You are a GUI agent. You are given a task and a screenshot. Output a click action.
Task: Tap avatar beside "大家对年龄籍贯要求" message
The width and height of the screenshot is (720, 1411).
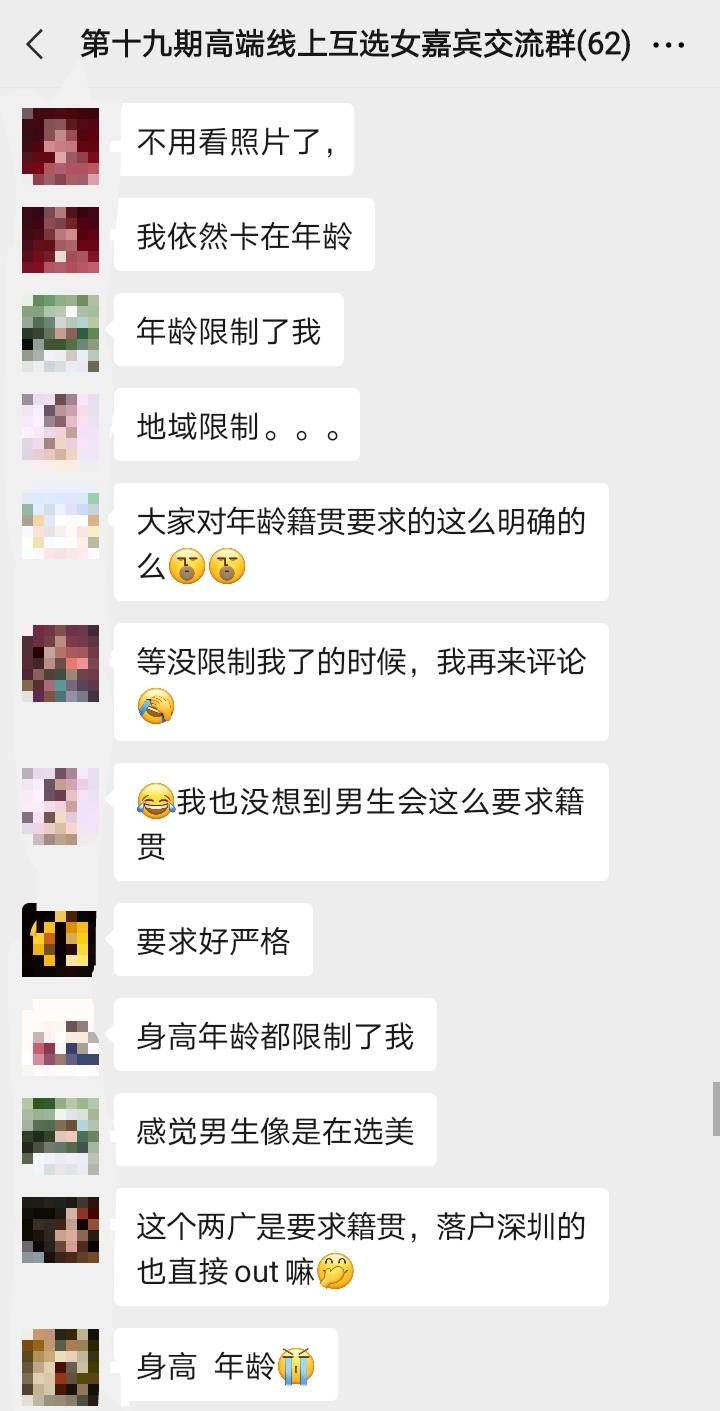(60, 524)
